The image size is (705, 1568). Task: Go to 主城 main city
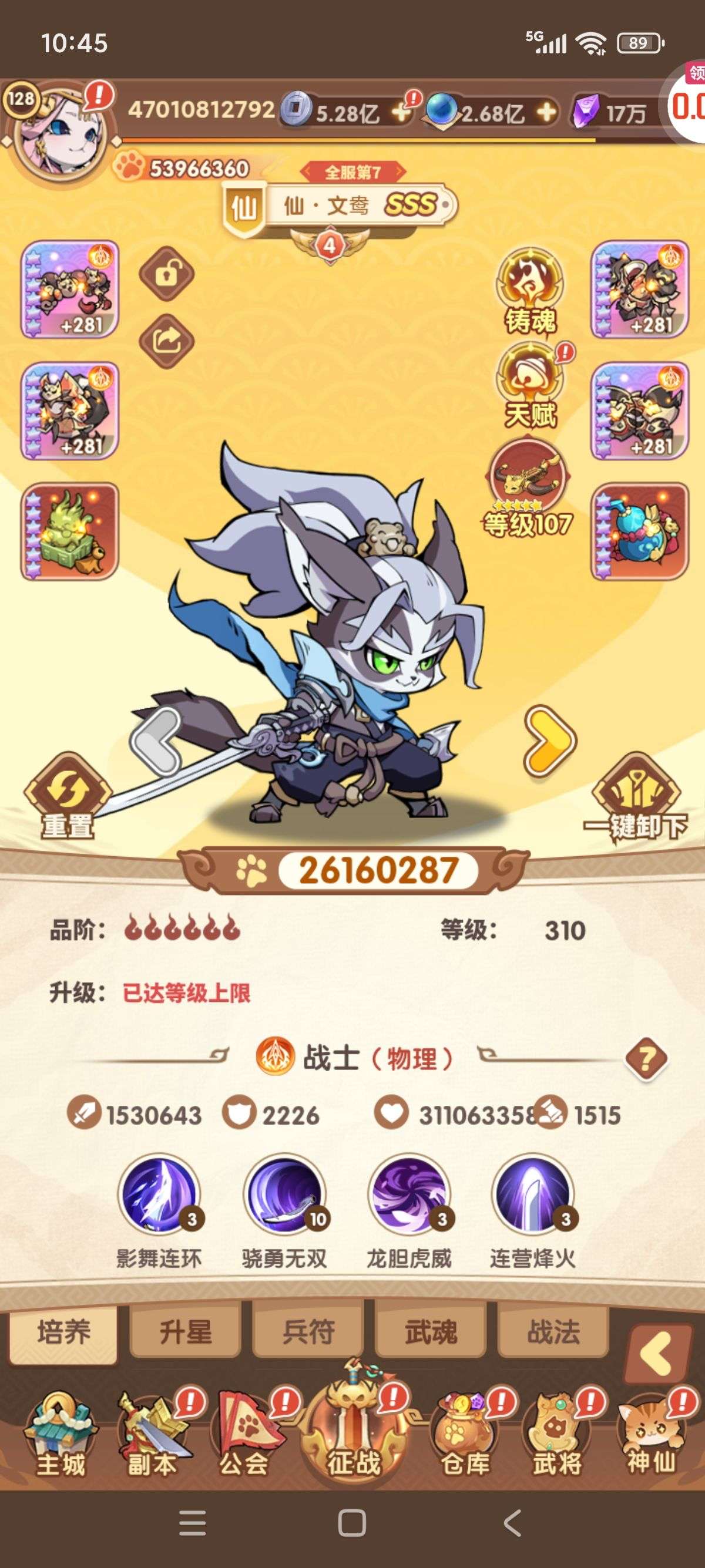60,1435
